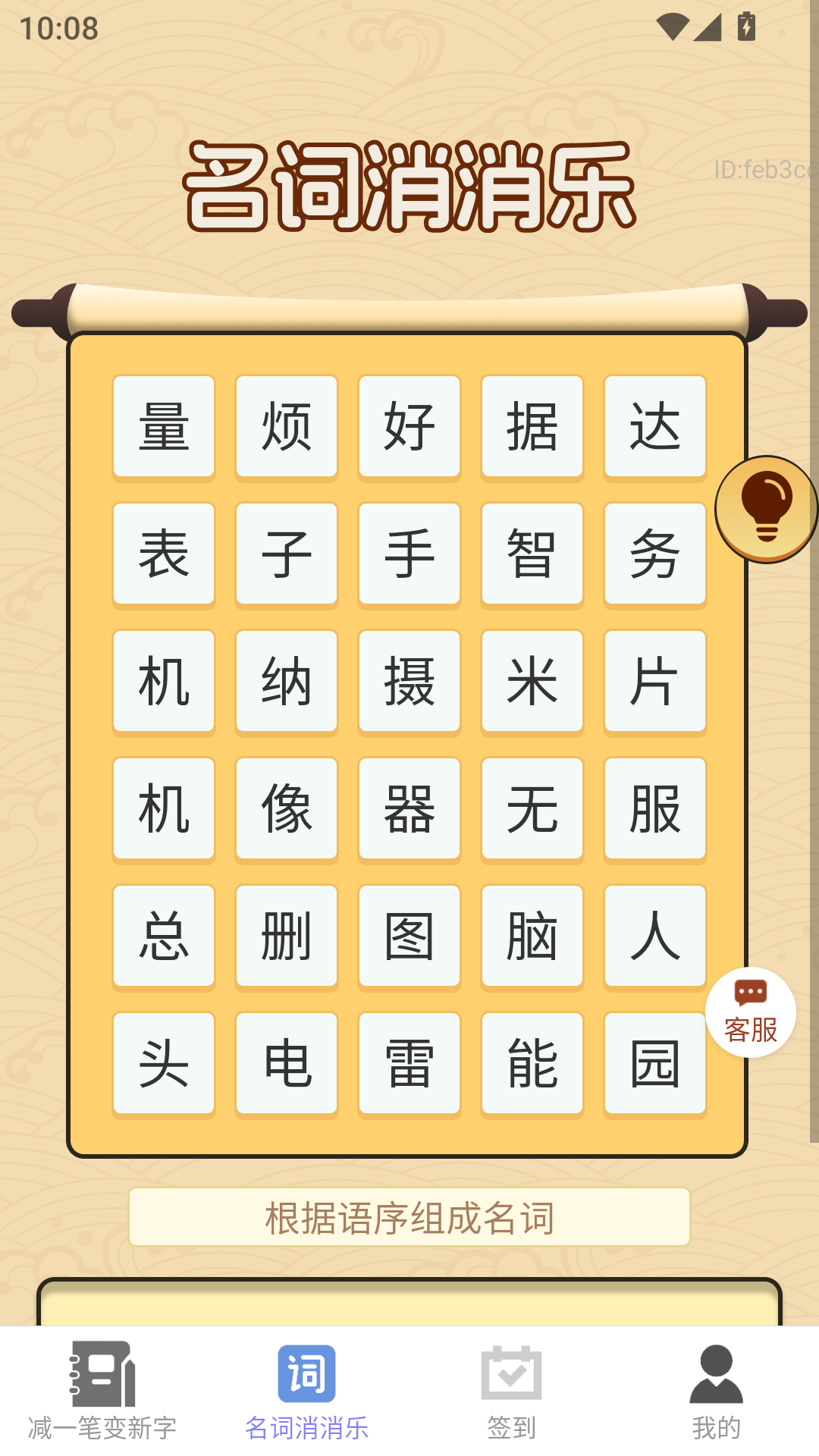Image resolution: width=819 pixels, height=1456 pixels.
Task: Select the 纳 character tile
Action: (x=287, y=682)
